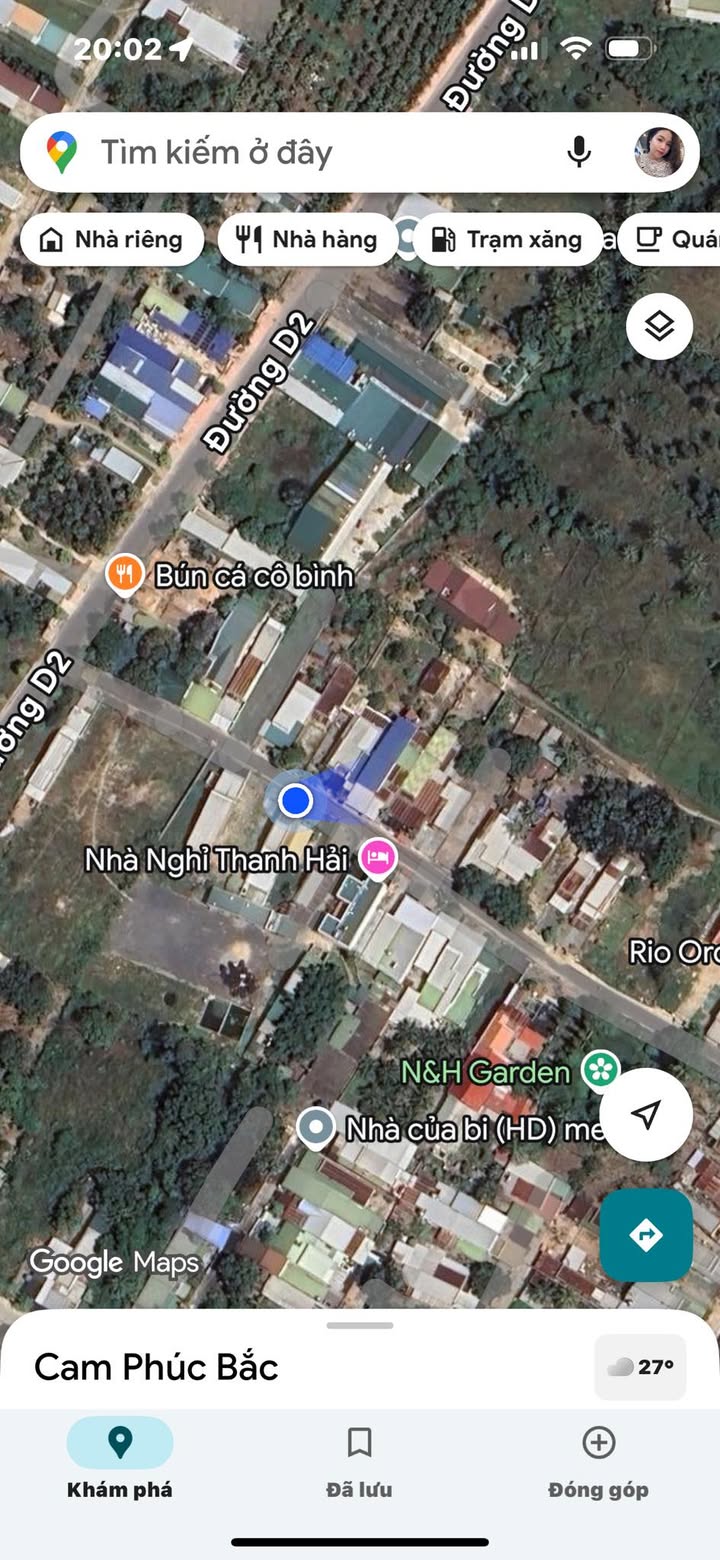Check the 27° weather widget
The width and height of the screenshot is (720, 1560).
point(641,1367)
